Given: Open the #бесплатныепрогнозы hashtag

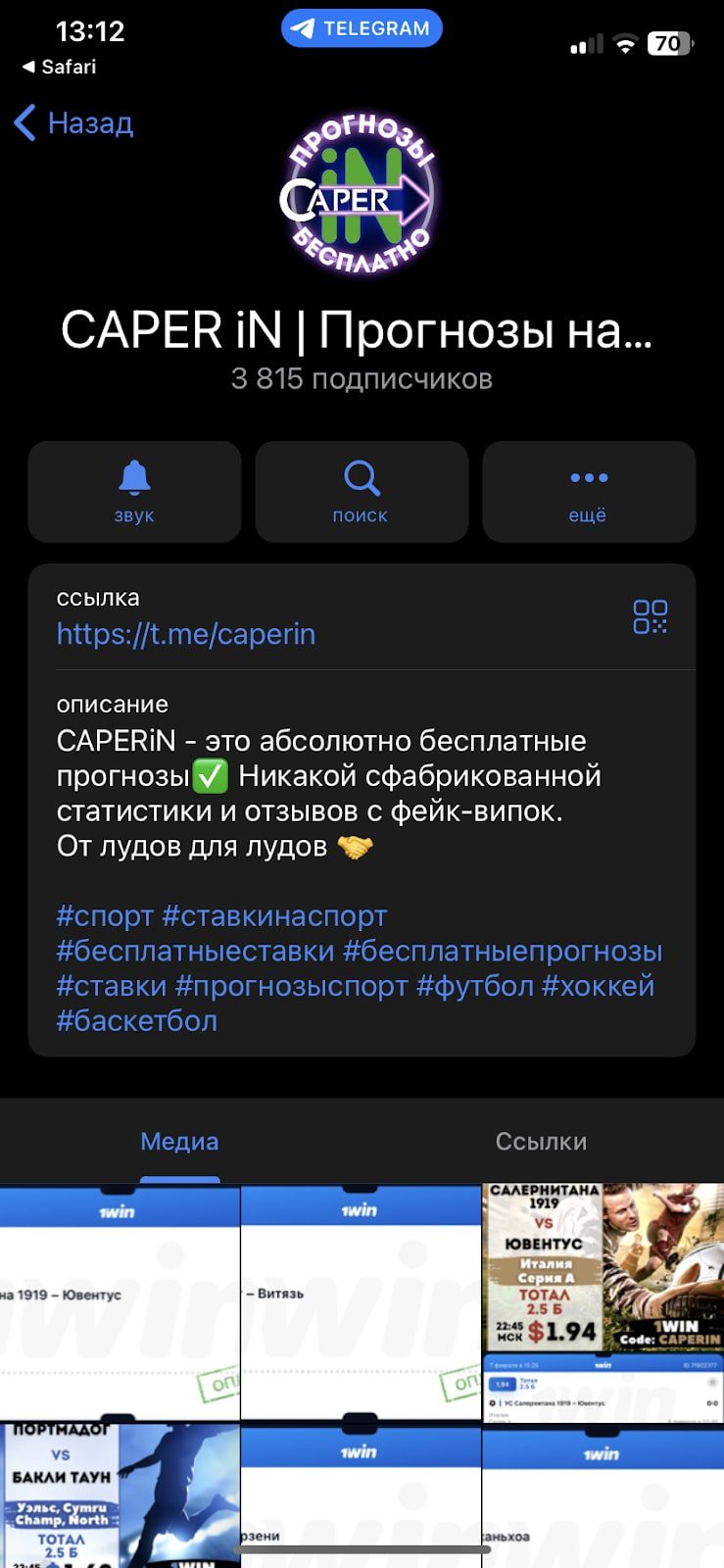Looking at the screenshot, I should [x=503, y=951].
